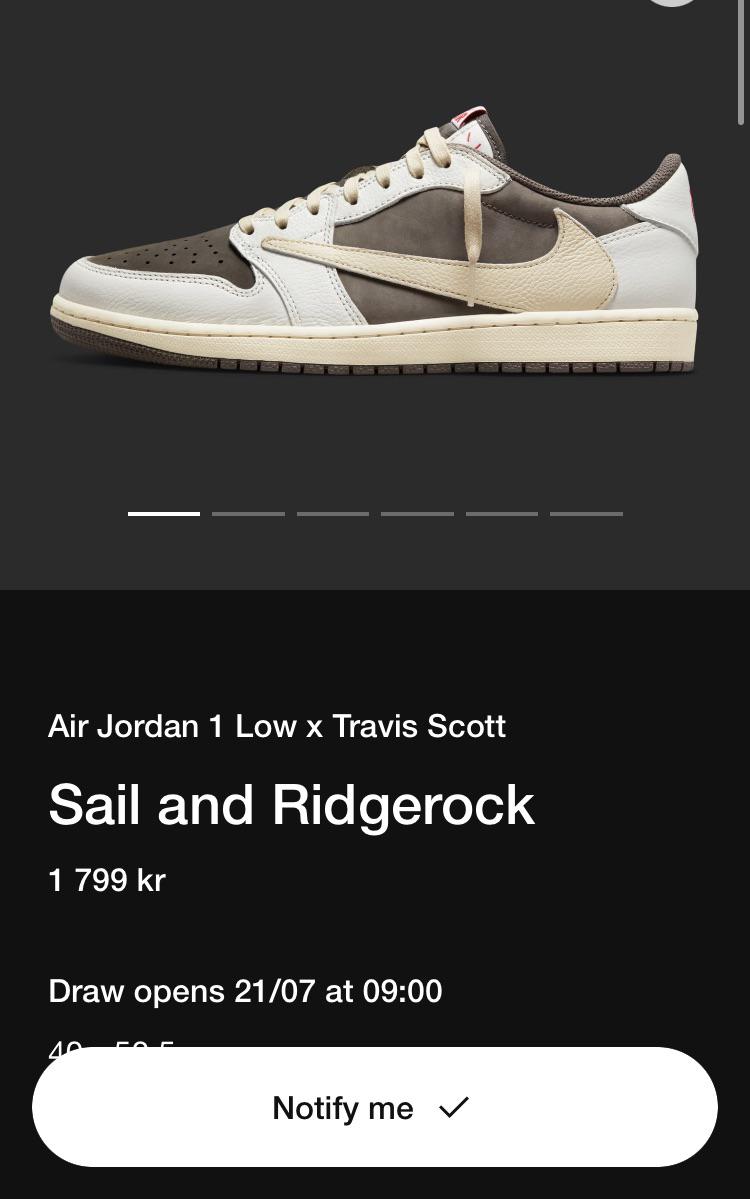Open the "Air Jordan 1 Low x Travis Scott" link

tap(277, 726)
